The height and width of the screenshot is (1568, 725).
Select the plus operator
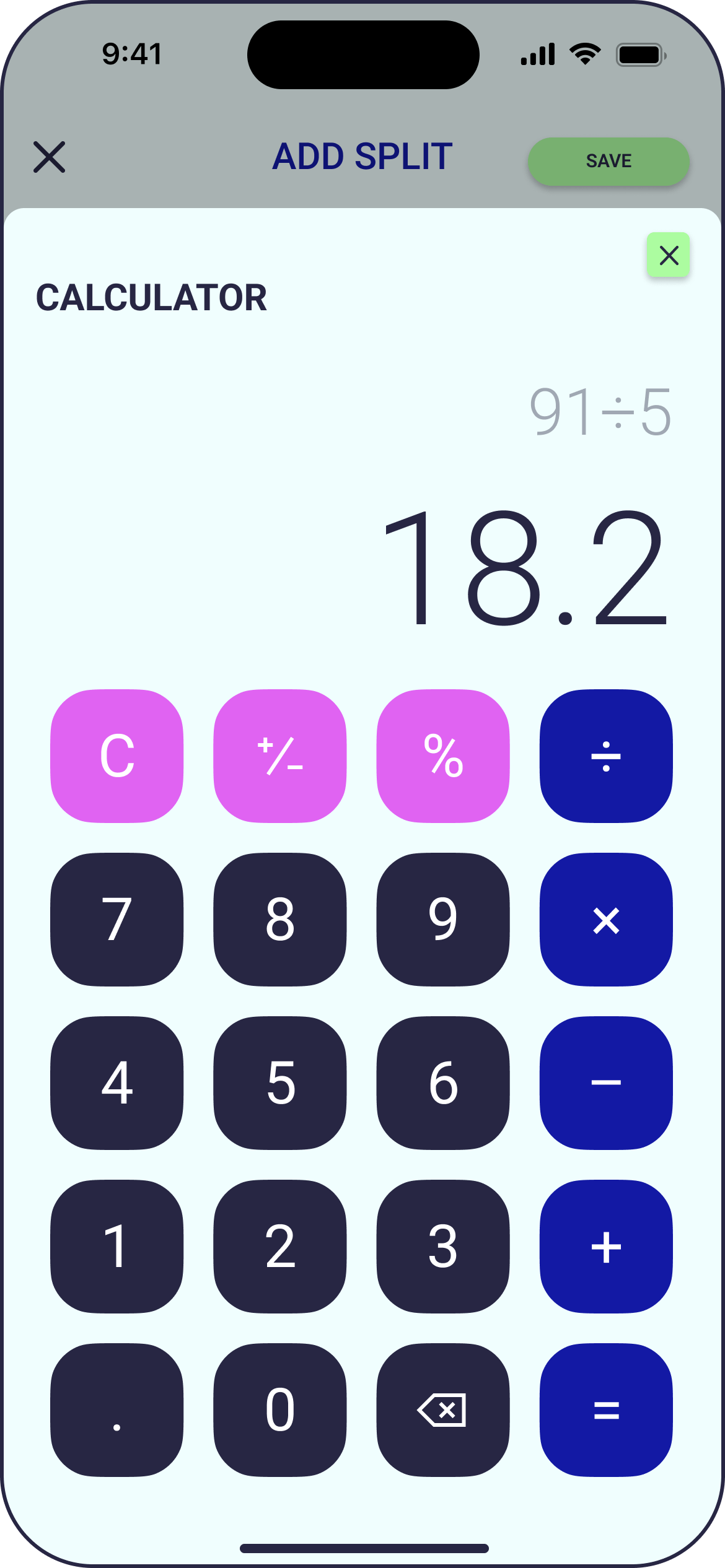606,1246
